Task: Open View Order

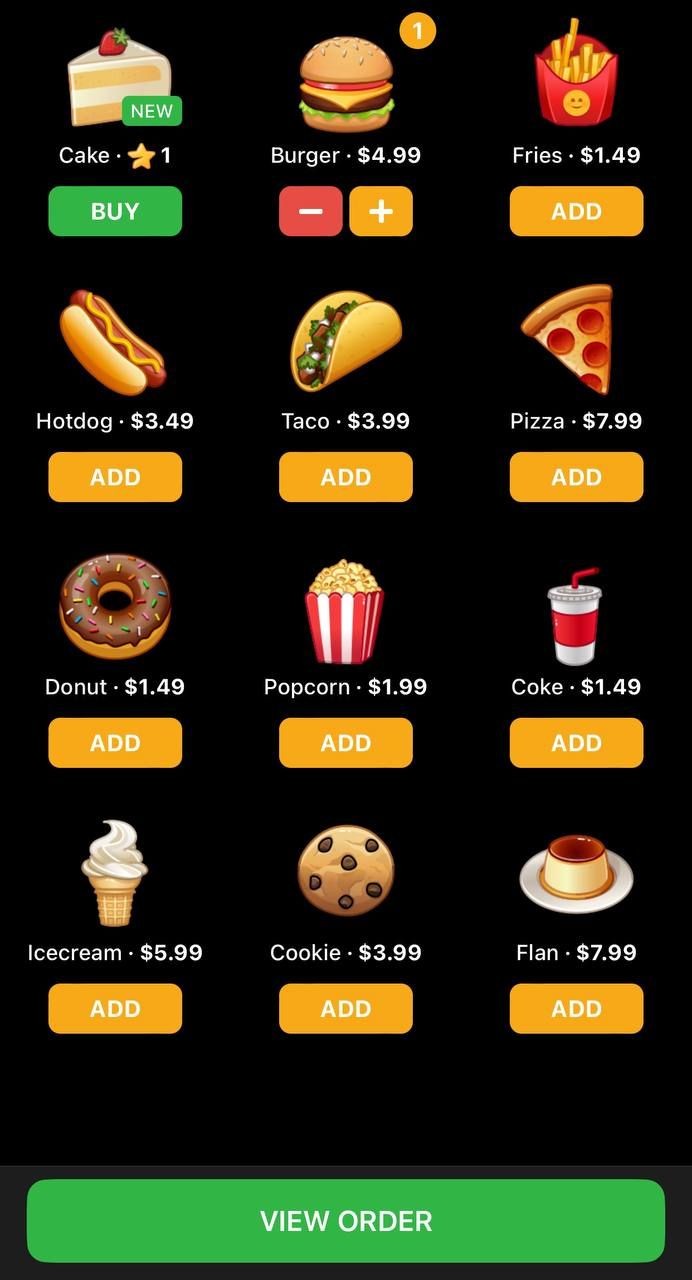Action: click(x=346, y=1221)
